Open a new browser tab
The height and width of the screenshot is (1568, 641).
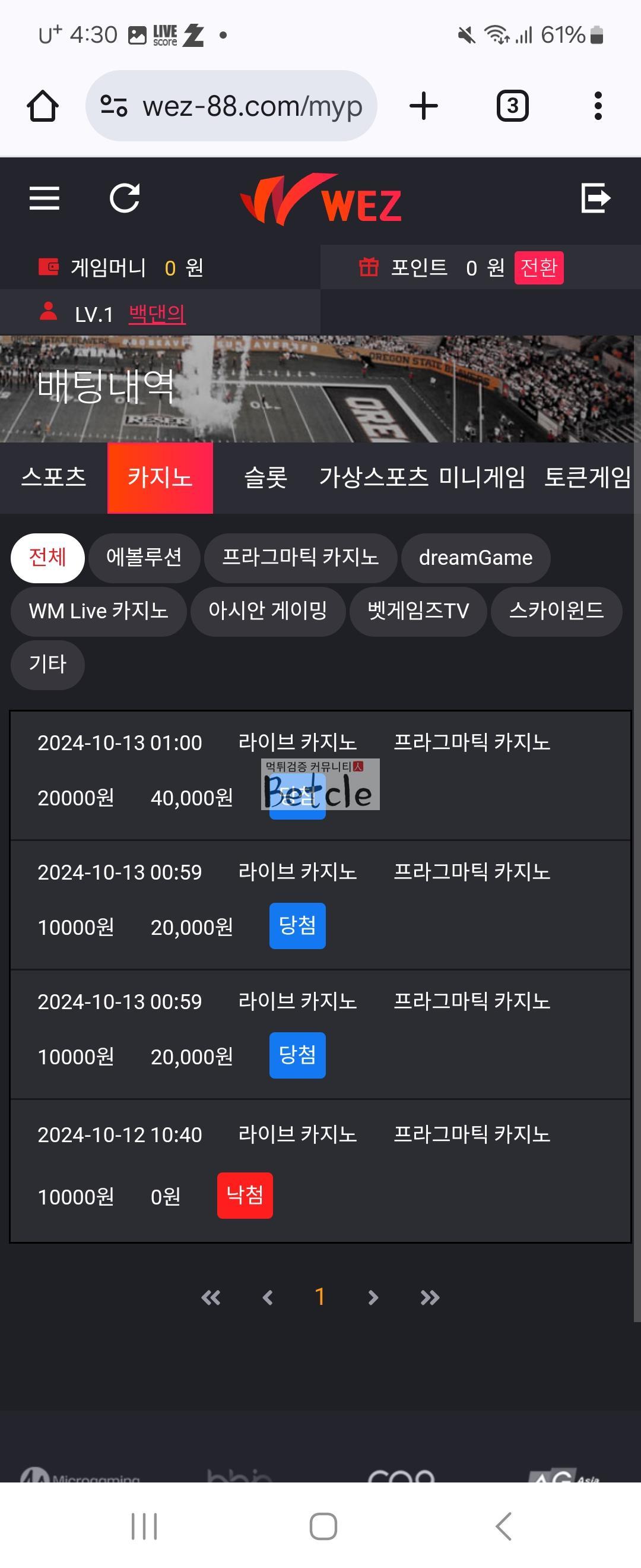coord(424,106)
